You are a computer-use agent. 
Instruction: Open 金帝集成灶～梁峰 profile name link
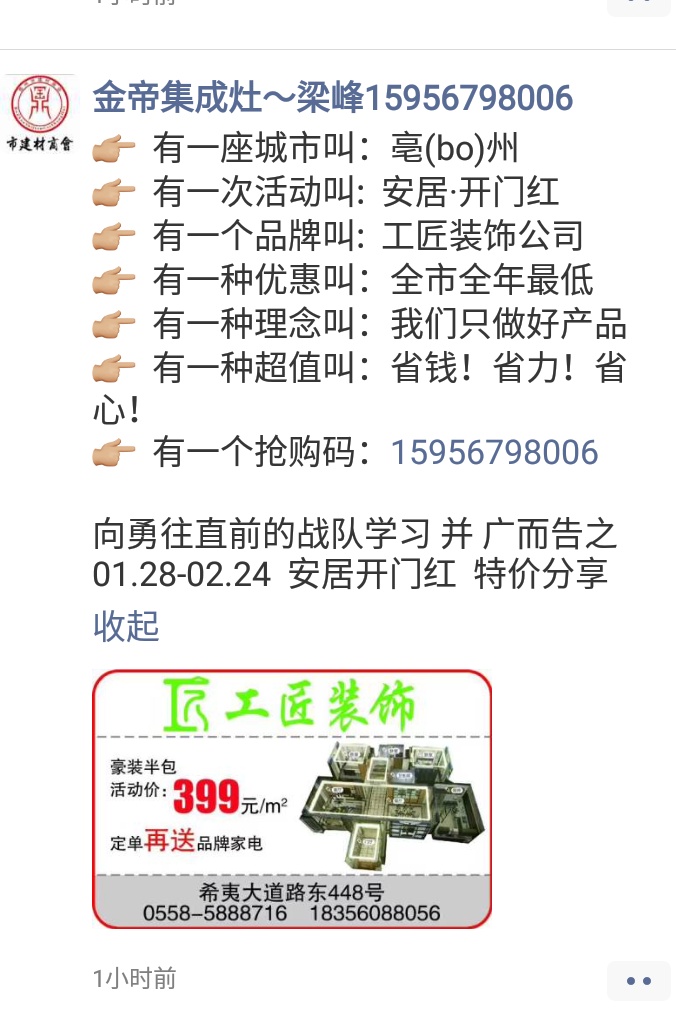332,98
